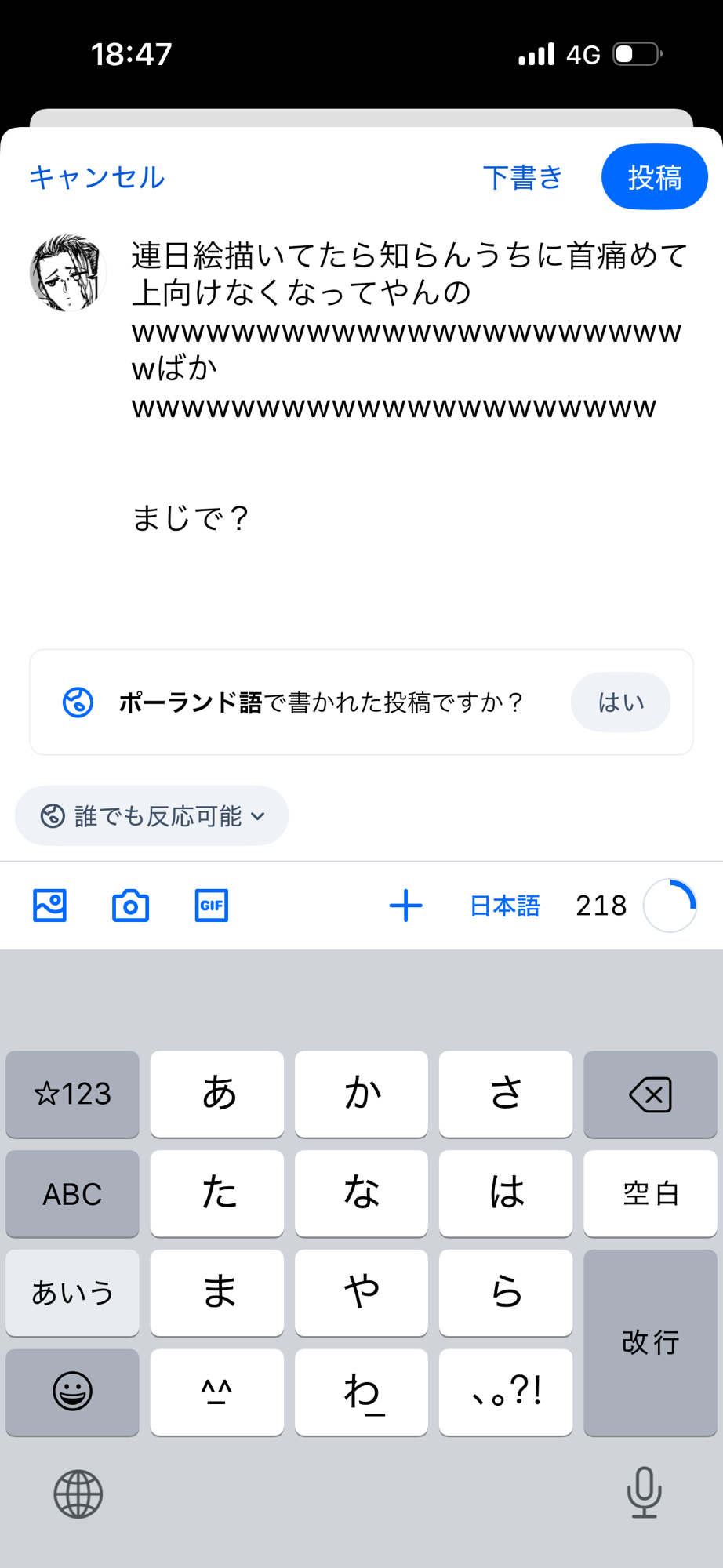Publish the post with 投稿 button
The width and height of the screenshot is (723, 1568).
[x=654, y=177]
